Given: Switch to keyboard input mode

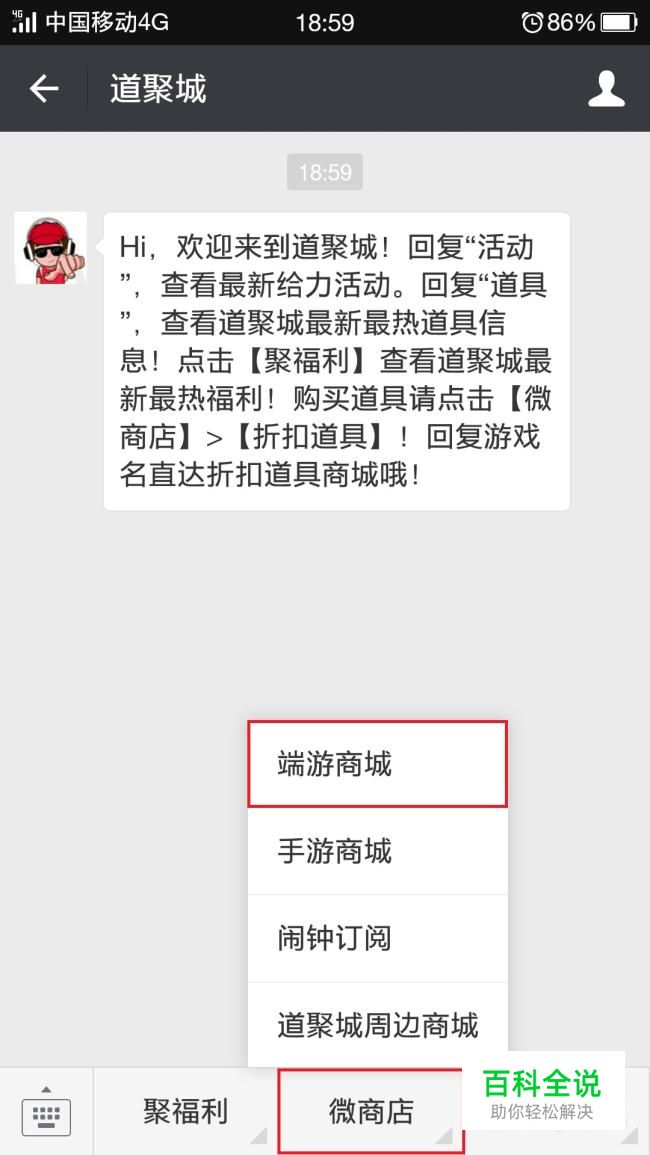Looking at the screenshot, I should pos(46,1112).
